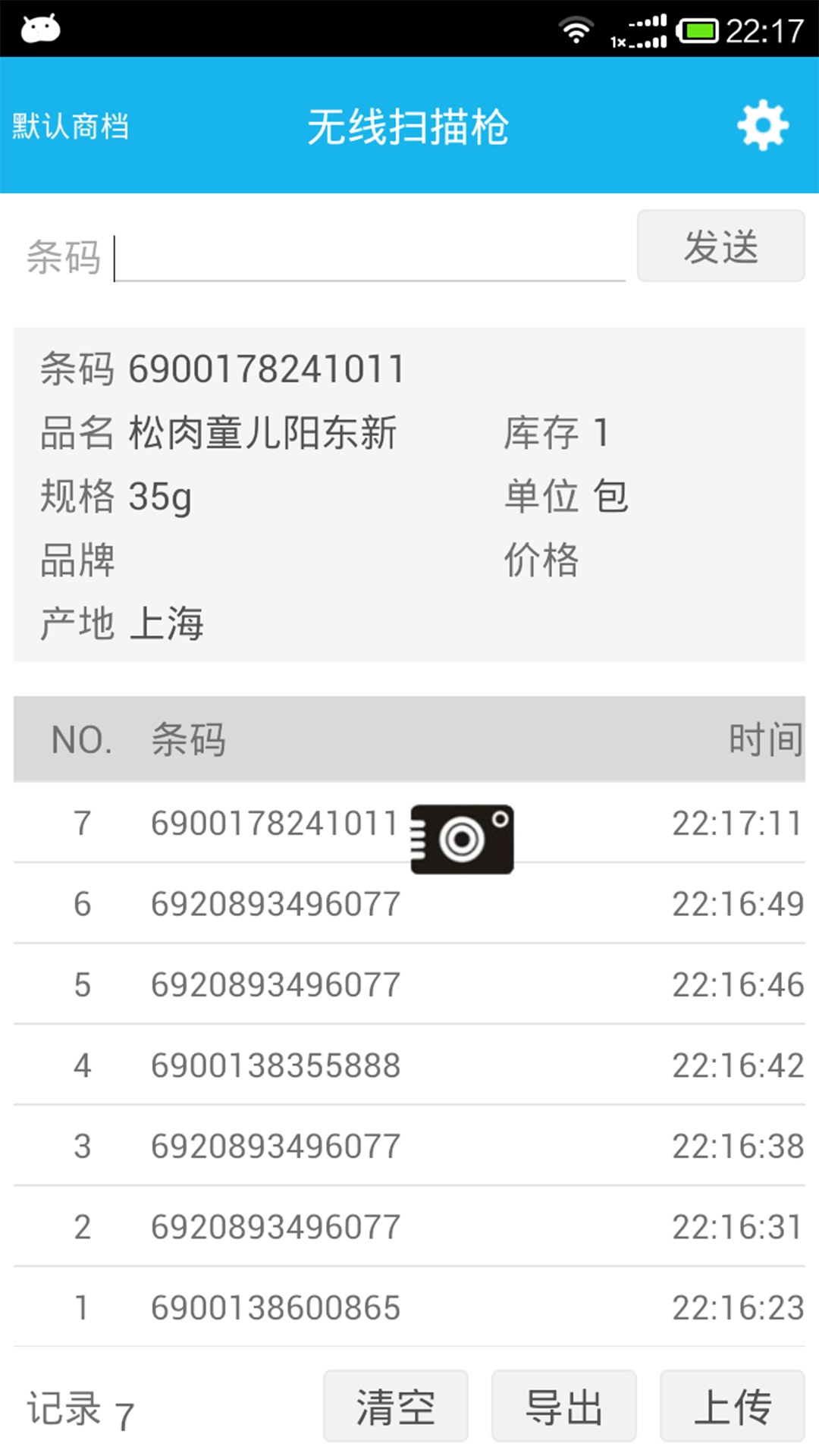Select record 5 scanned at 22:16:46
Image resolution: width=819 pixels, height=1456 pixels.
click(409, 985)
